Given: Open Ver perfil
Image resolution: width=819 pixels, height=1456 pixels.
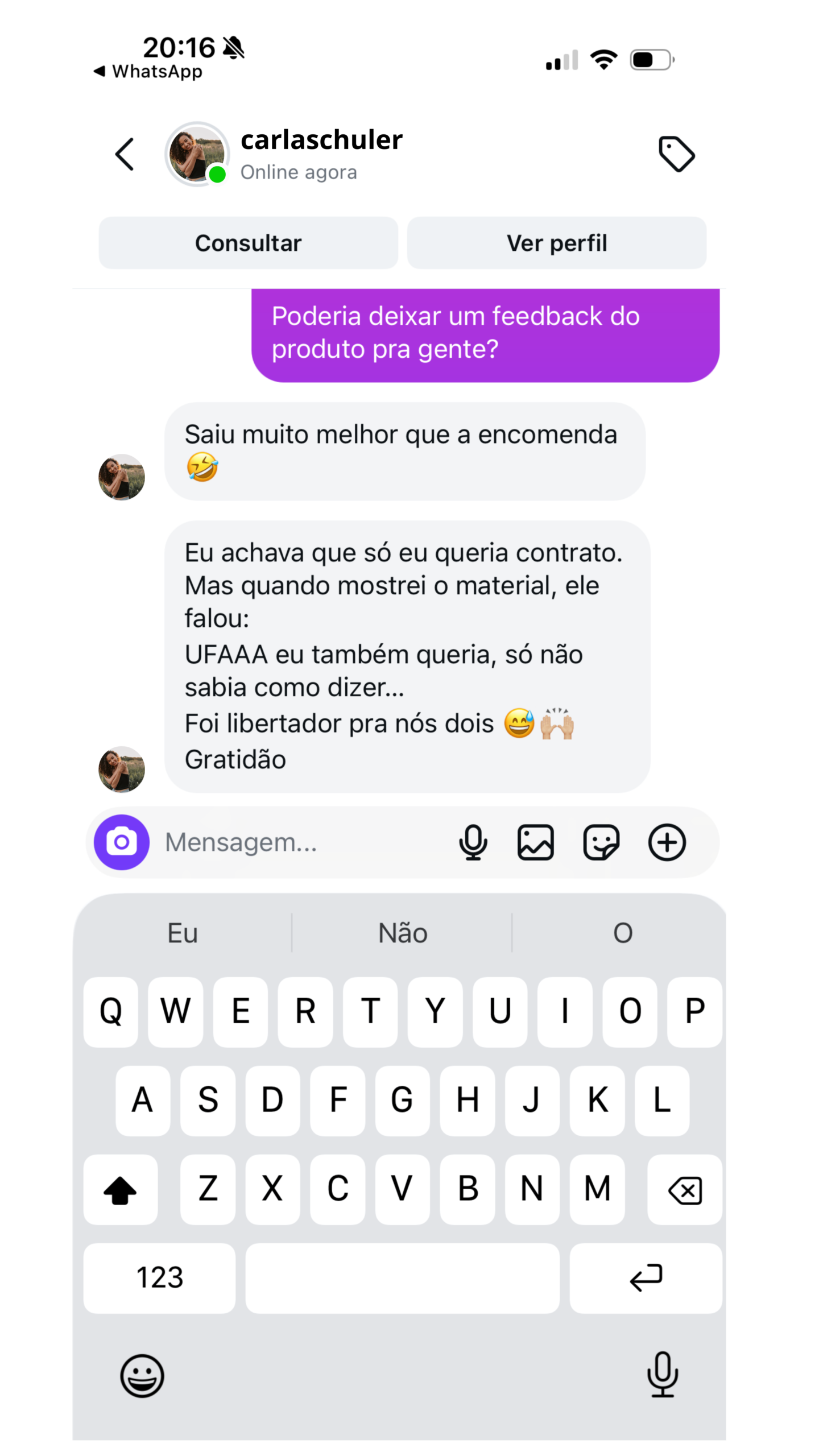Looking at the screenshot, I should pos(556,243).
